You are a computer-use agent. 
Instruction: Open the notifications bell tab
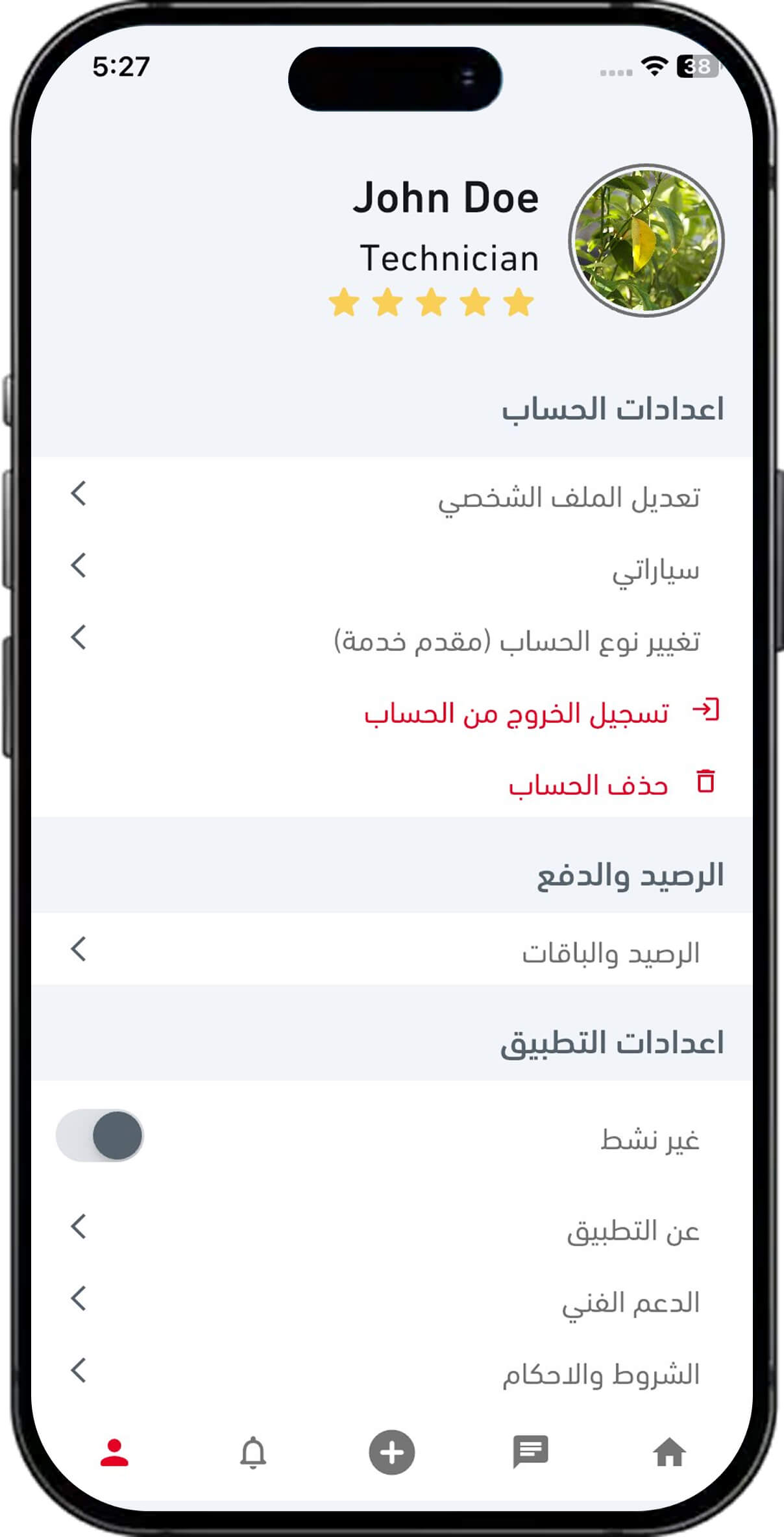[253, 1453]
